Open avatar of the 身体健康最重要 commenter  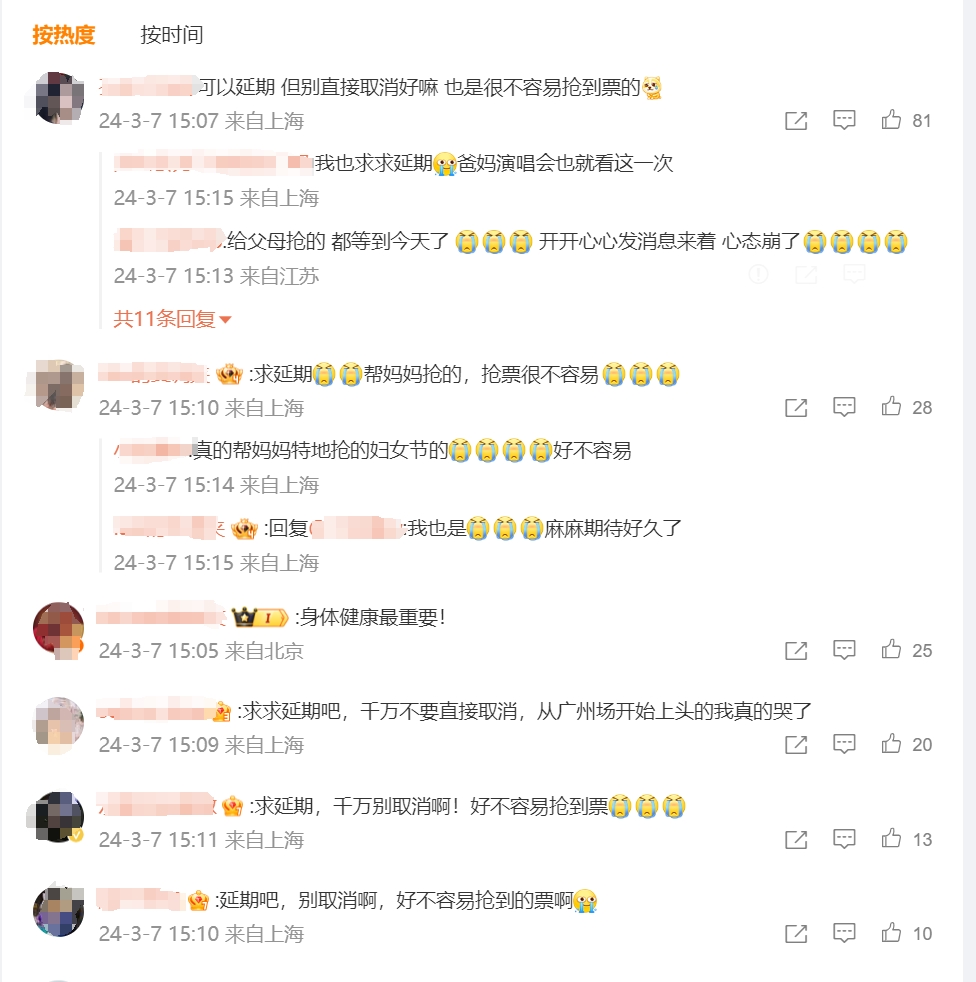(58, 629)
